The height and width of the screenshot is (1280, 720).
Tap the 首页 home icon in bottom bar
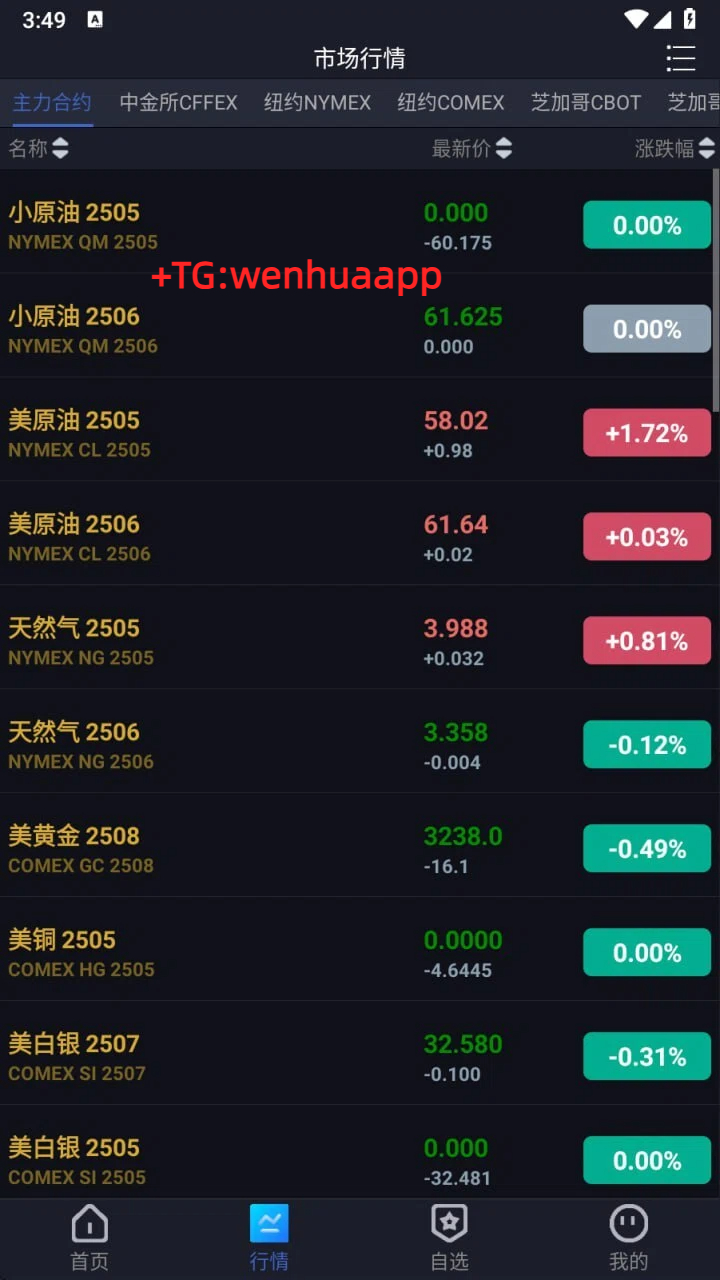pos(89,1222)
